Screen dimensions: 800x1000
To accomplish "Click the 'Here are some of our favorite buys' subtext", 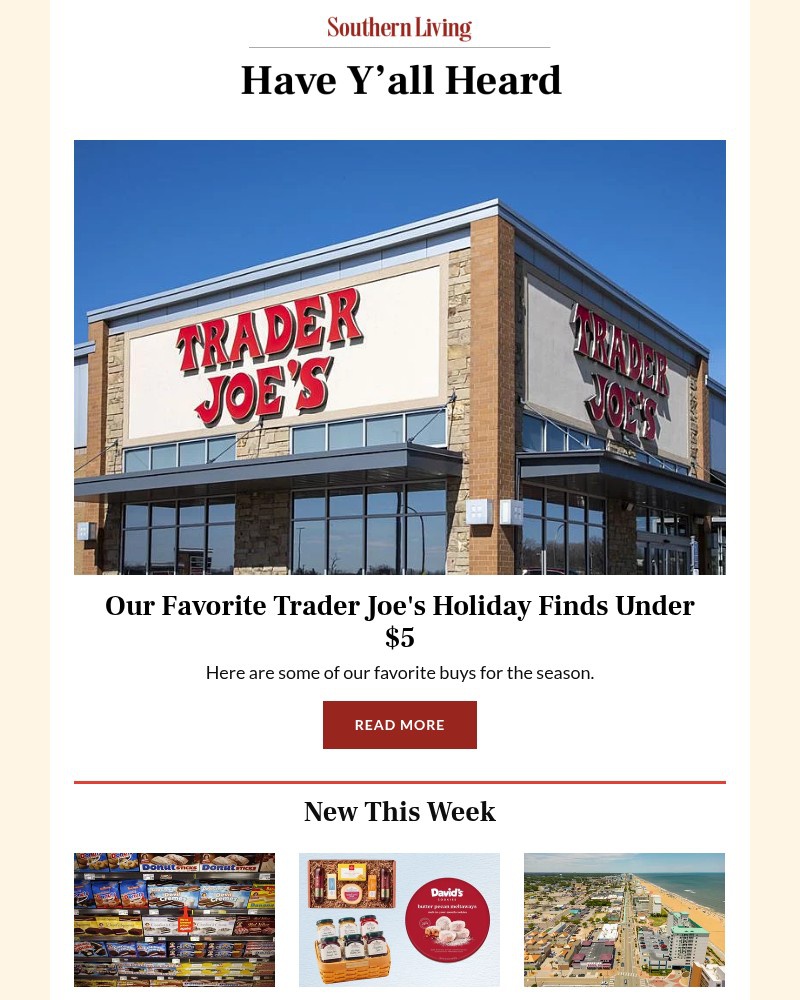I will (400, 672).
